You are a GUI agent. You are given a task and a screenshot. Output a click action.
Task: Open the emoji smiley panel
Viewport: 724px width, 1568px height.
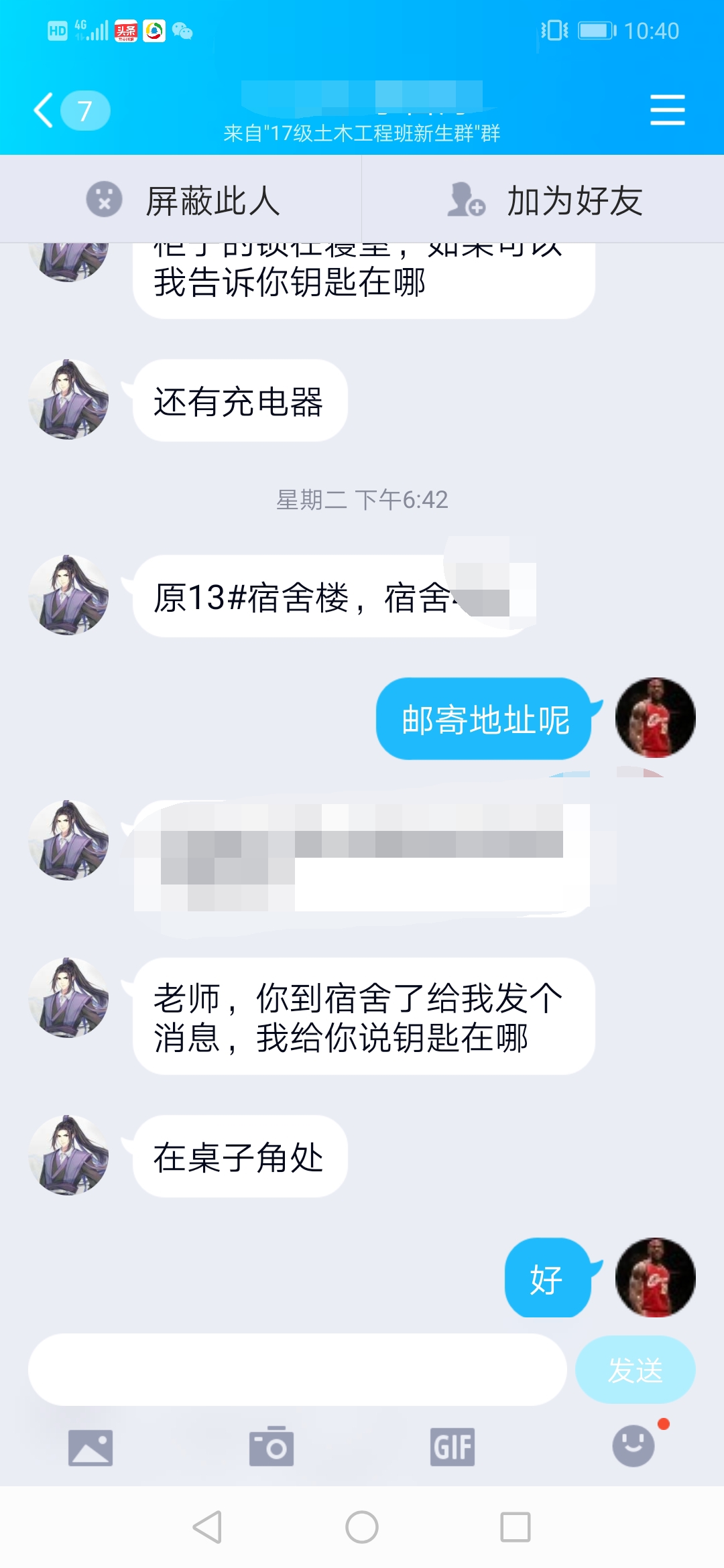(633, 1446)
